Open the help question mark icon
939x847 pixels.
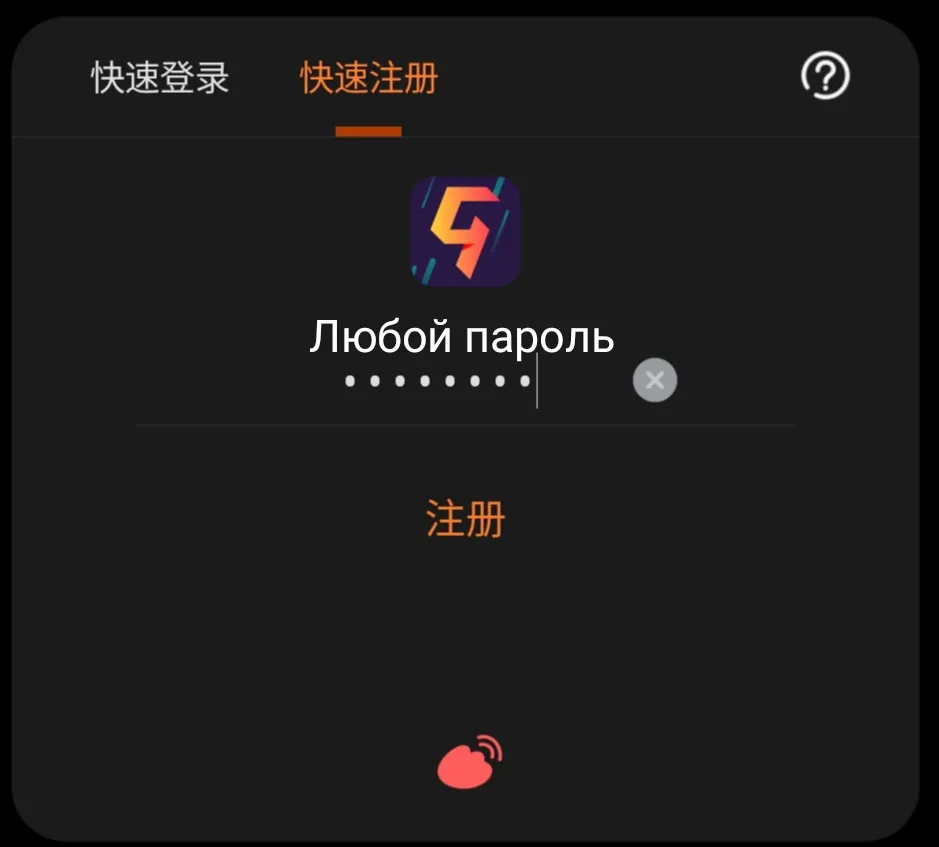[x=825, y=76]
